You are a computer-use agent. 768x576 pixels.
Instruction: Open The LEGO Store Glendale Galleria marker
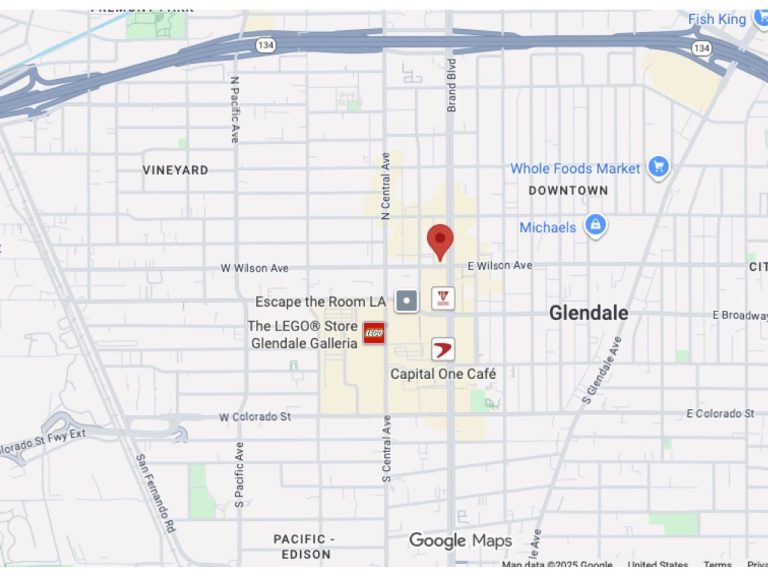tap(374, 333)
